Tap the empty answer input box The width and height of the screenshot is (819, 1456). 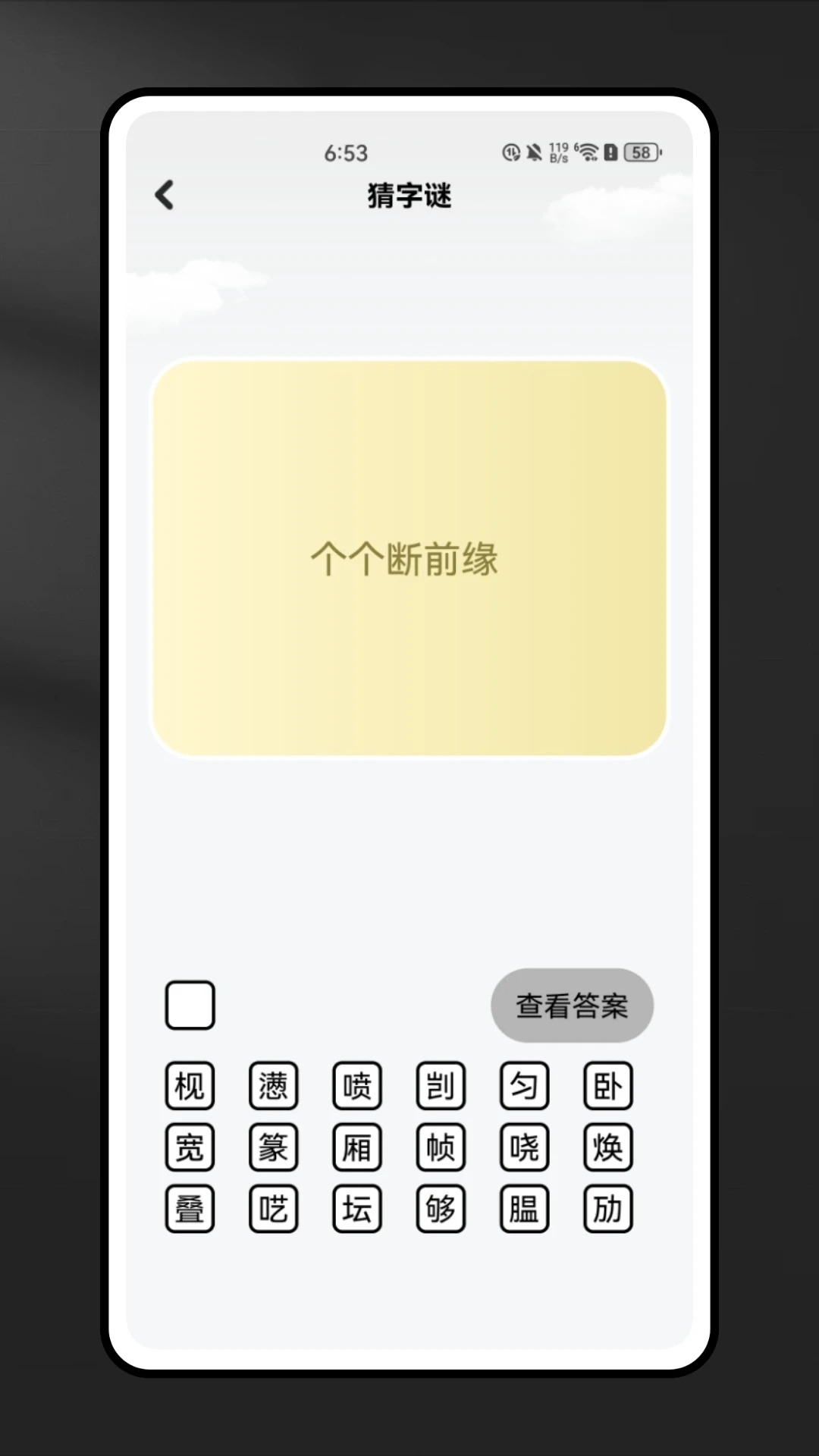click(x=190, y=1005)
